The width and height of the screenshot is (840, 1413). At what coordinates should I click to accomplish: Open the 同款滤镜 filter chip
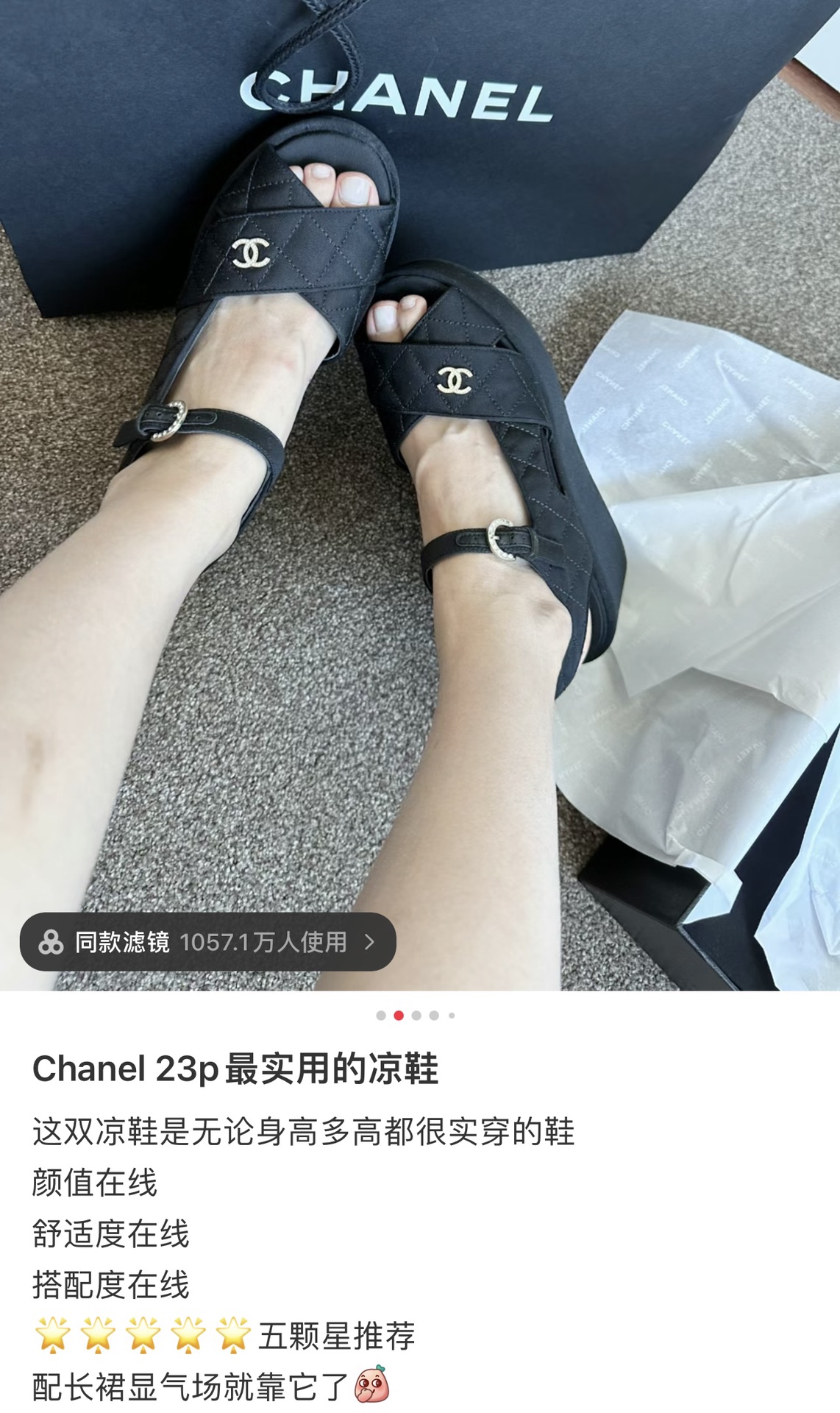(x=207, y=941)
